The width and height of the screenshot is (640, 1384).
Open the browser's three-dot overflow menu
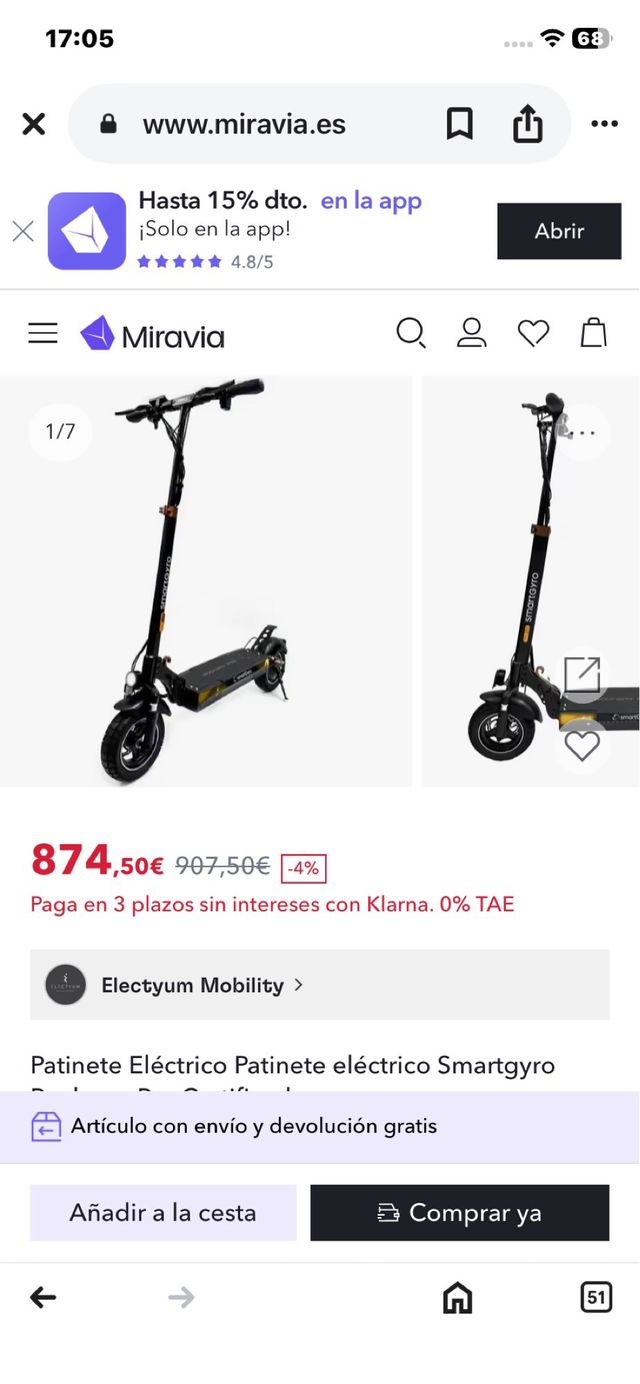(x=604, y=124)
